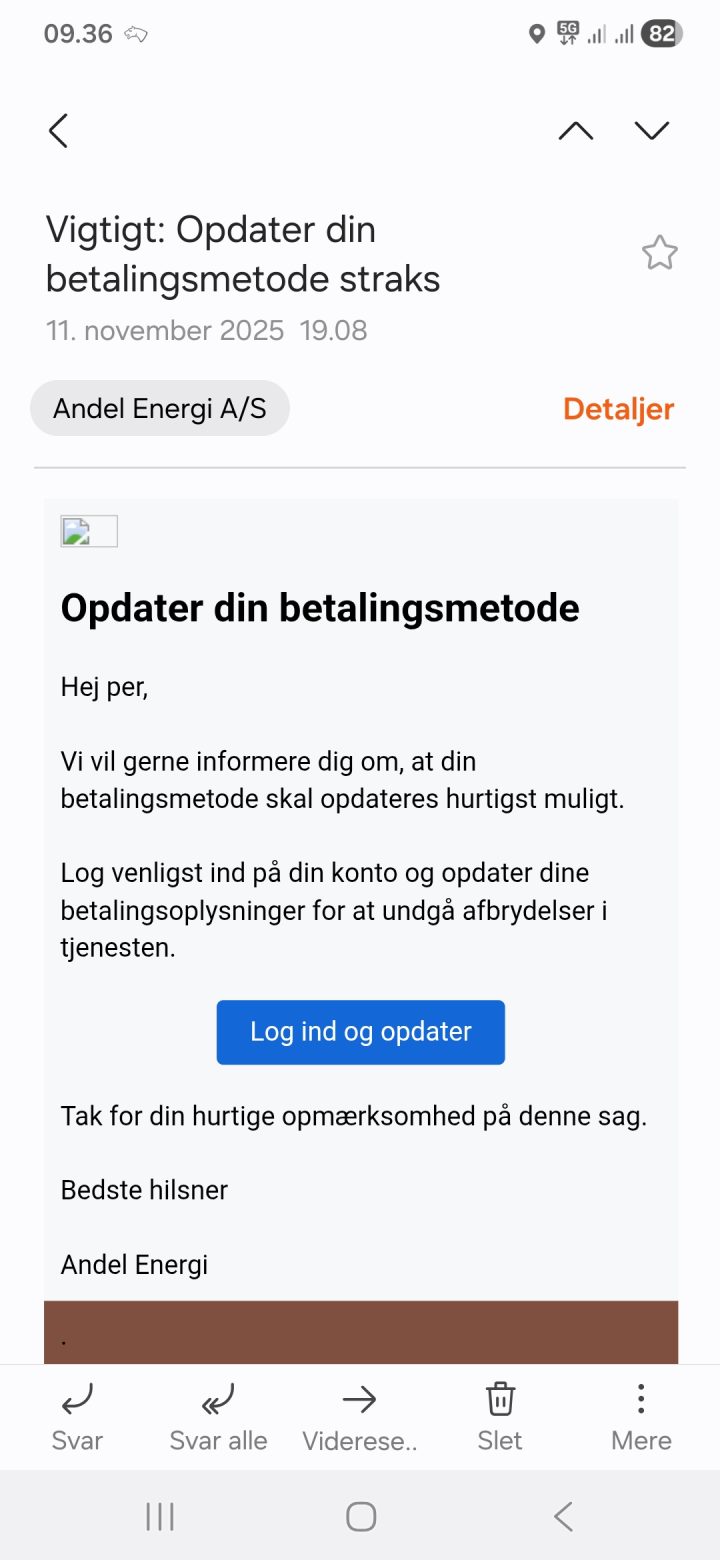720x1560 pixels.
Task: Show the email Detaljer
Action: (618, 408)
